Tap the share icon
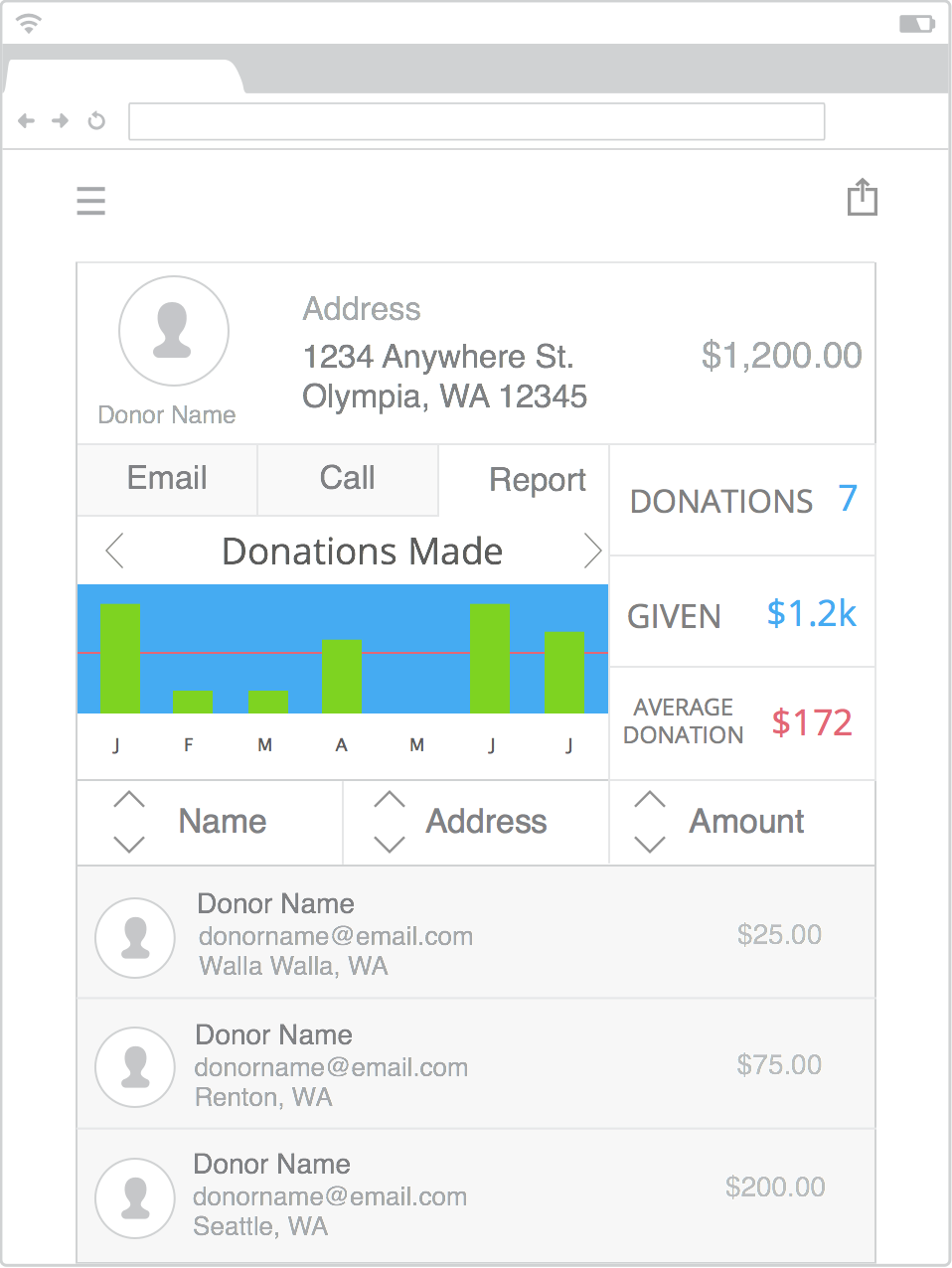Image resolution: width=952 pixels, height=1268 pixels. 862,197
